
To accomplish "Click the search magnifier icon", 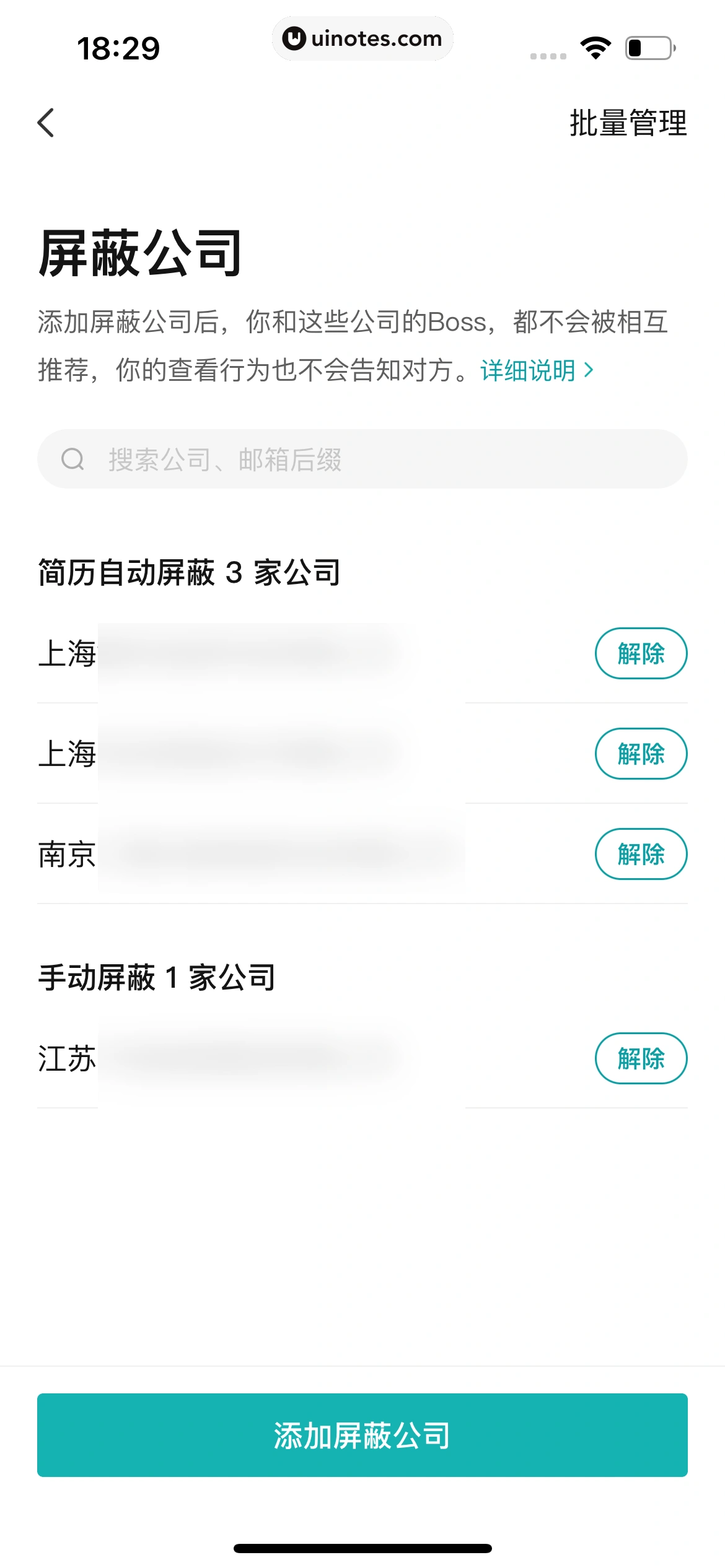I will coord(74,458).
